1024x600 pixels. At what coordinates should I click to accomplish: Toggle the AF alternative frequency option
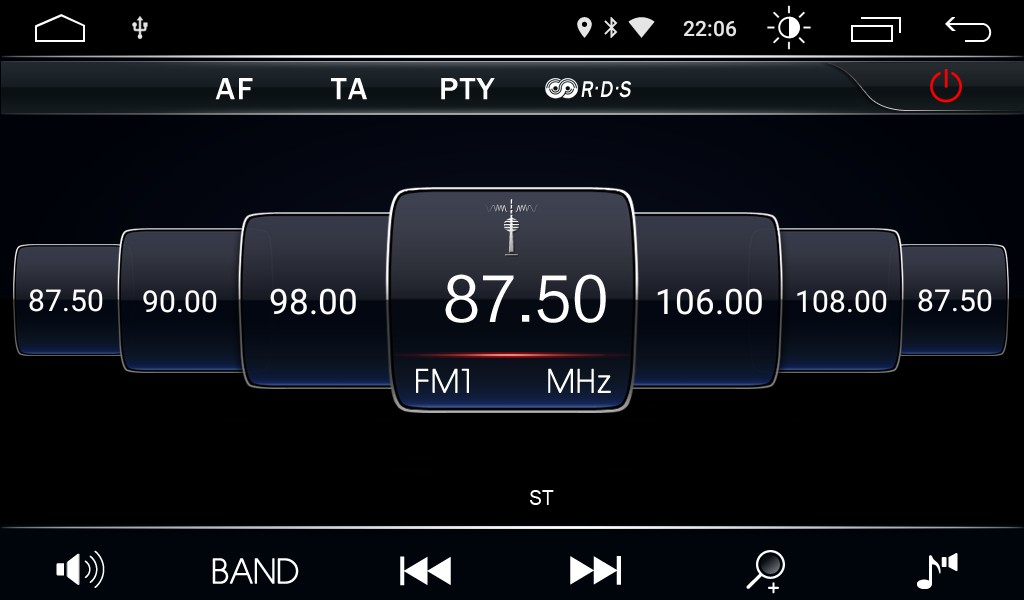[x=234, y=89]
